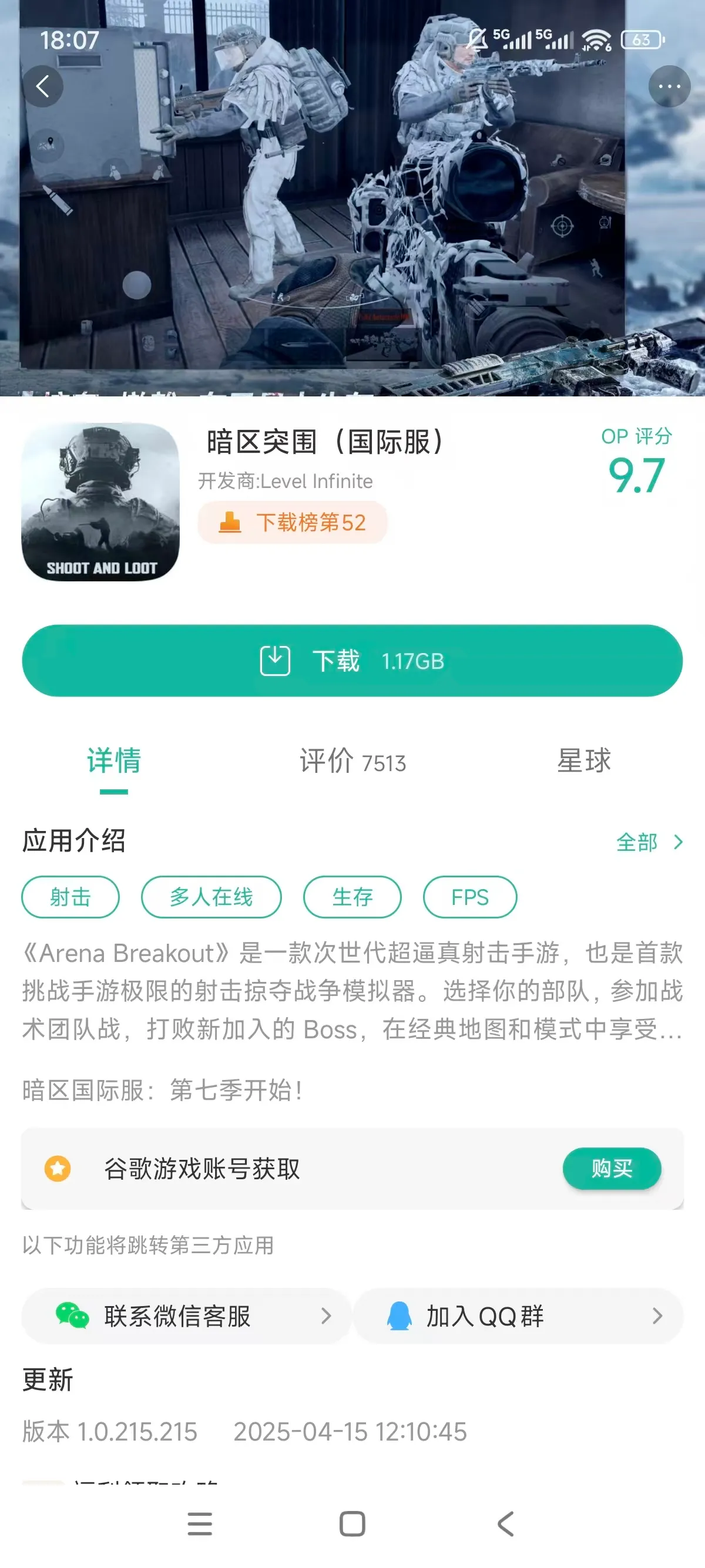
Task: Expand full app intro via 全部
Action: click(x=649, y=843)
